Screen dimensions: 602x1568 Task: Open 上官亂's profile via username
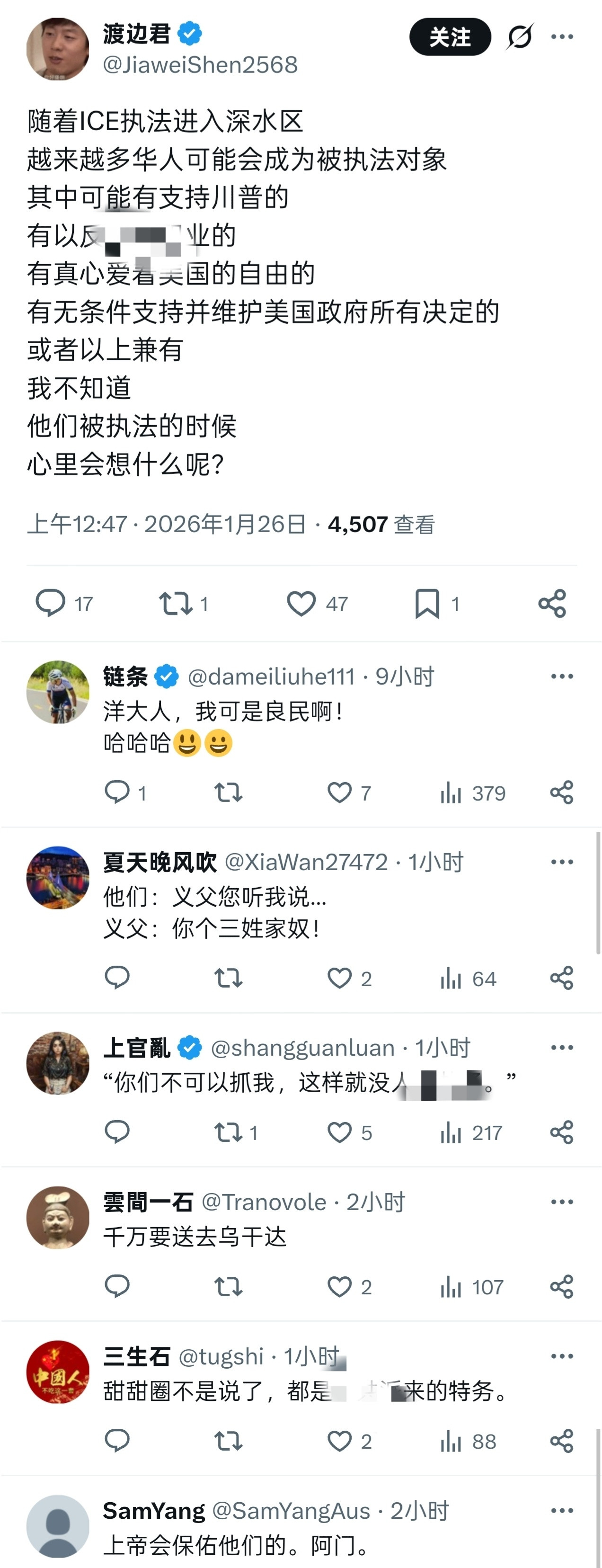click(301, 1046)
